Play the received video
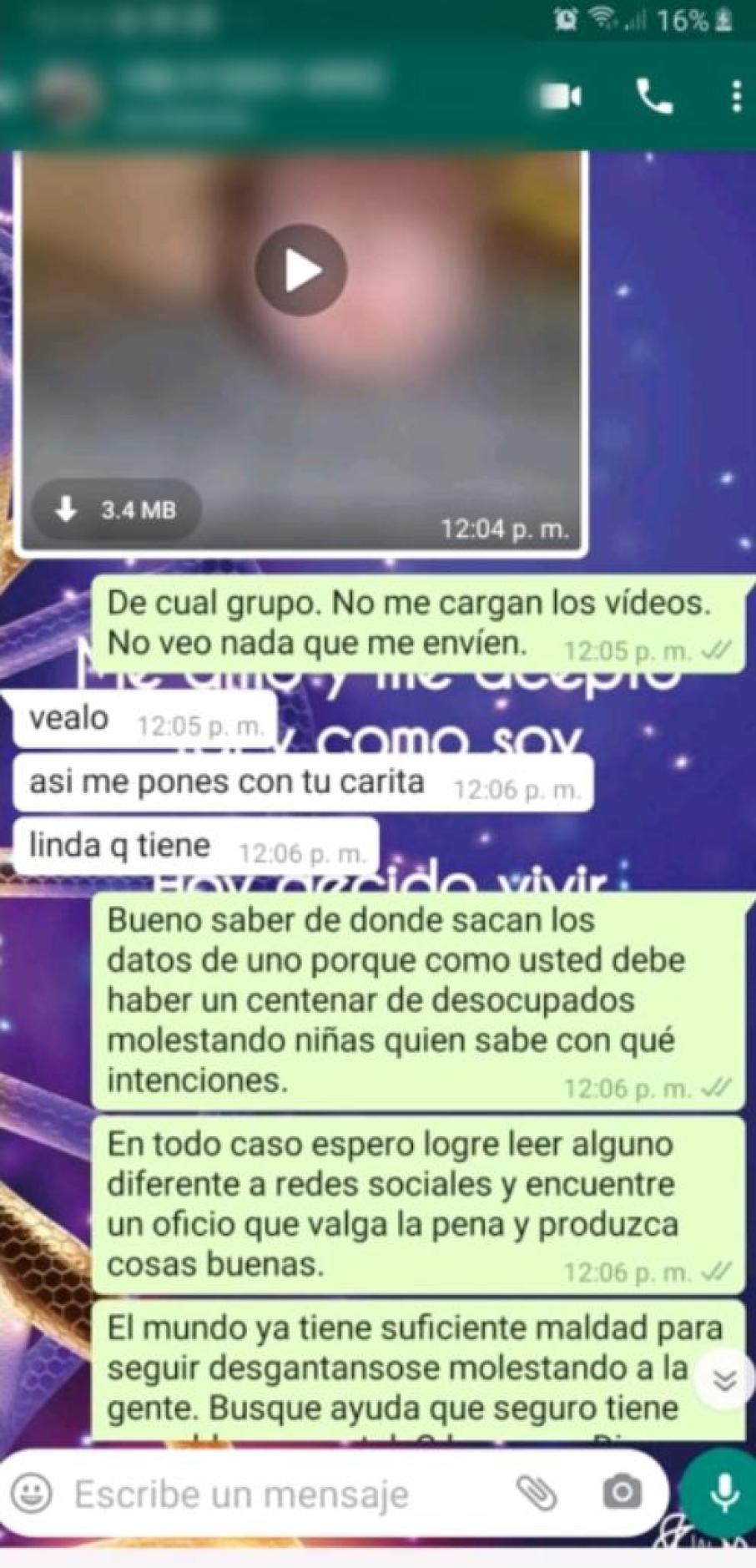This screenshot has height=1568, width=756. pos(300,271)
